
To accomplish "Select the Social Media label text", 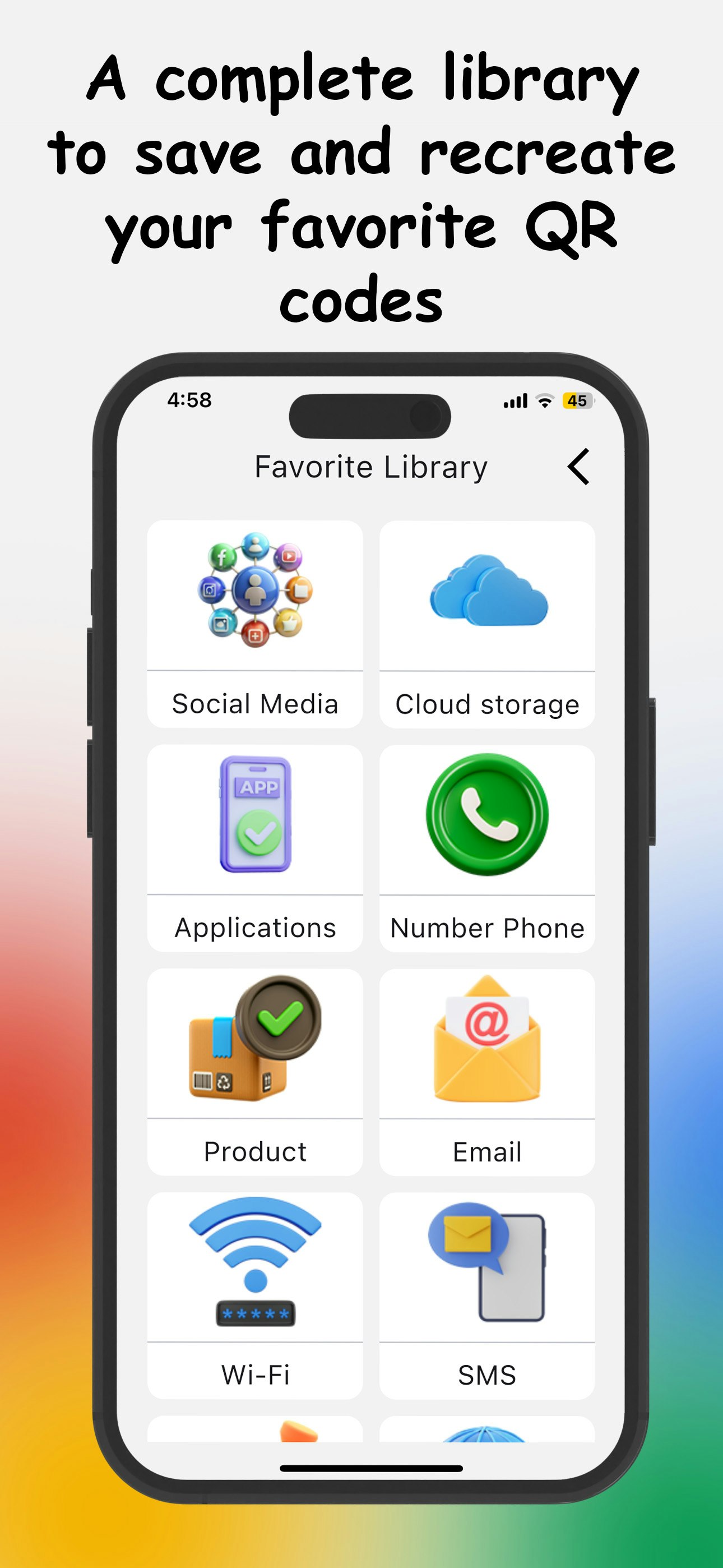I will coord(254,704).
